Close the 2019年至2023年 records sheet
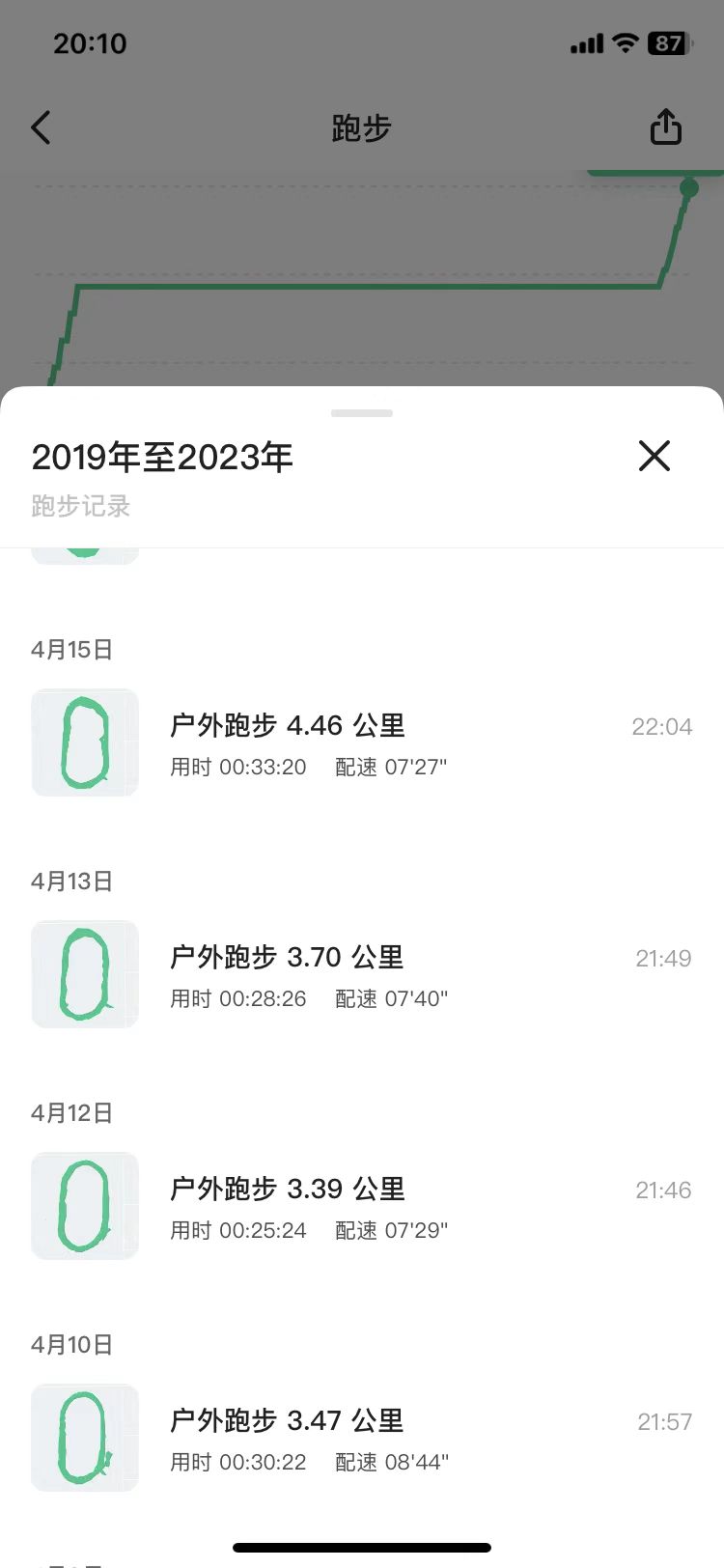Image resolution: width=724 pixels, height=1568 pixels. [x=654, y=456]
